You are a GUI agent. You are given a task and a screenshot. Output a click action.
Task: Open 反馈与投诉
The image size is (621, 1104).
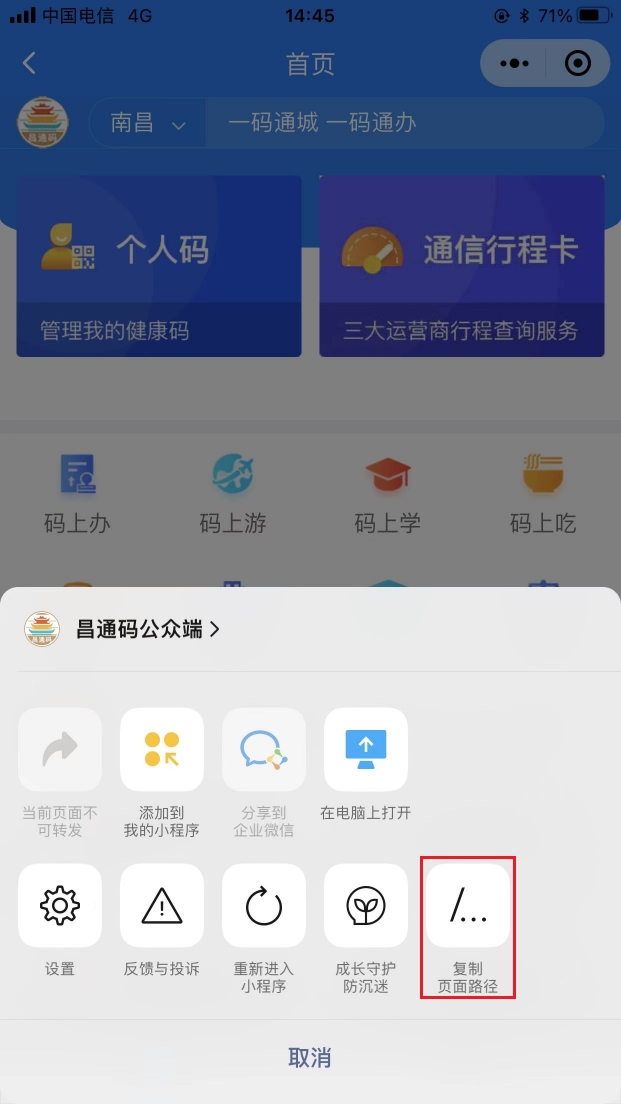(x=162, y=906)
